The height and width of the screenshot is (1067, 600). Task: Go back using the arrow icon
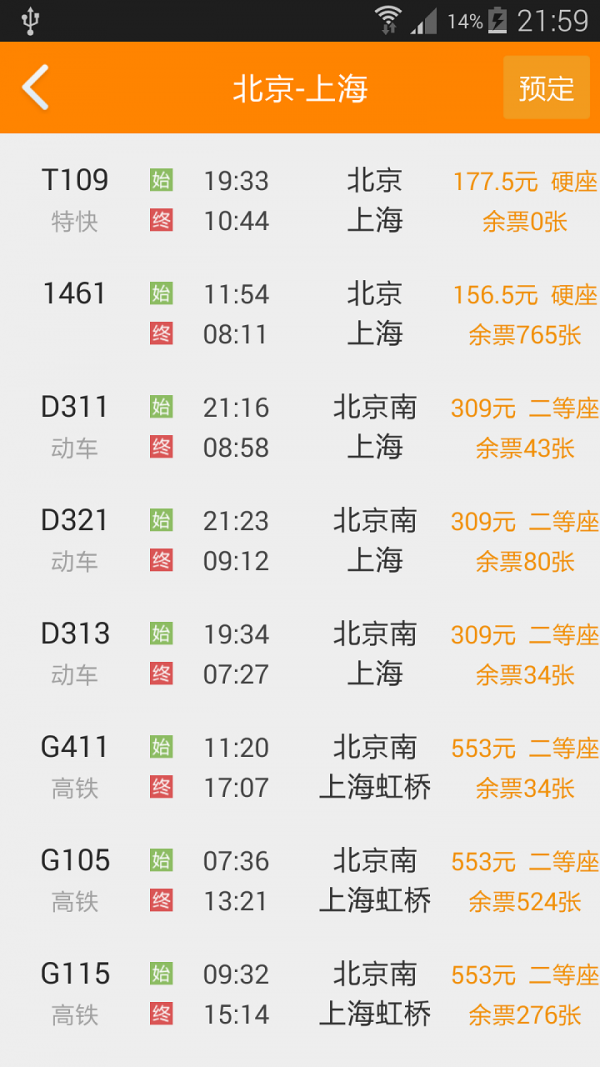tap(36, 88)
